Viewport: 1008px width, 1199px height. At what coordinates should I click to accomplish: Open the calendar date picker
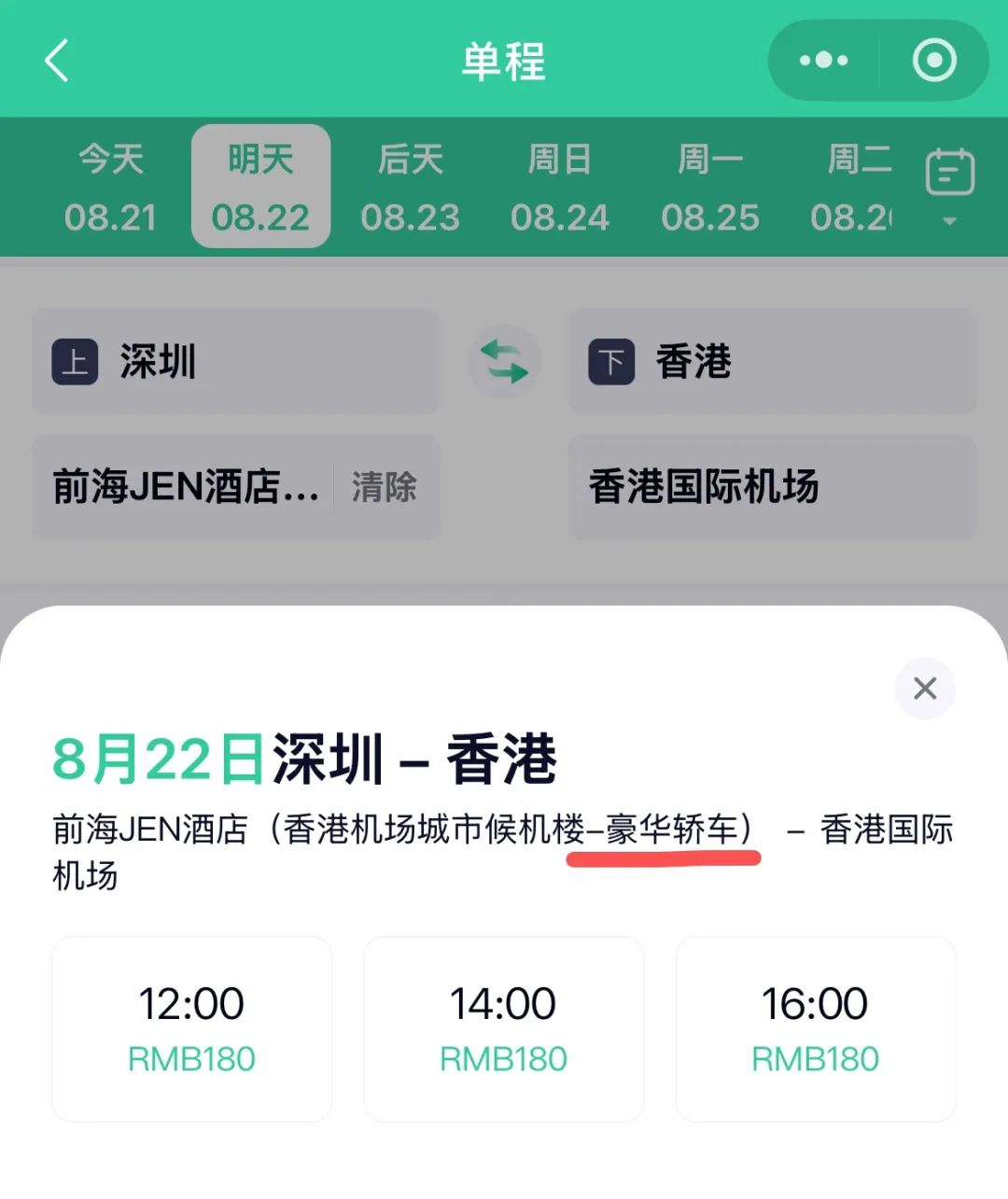point(949,182)
